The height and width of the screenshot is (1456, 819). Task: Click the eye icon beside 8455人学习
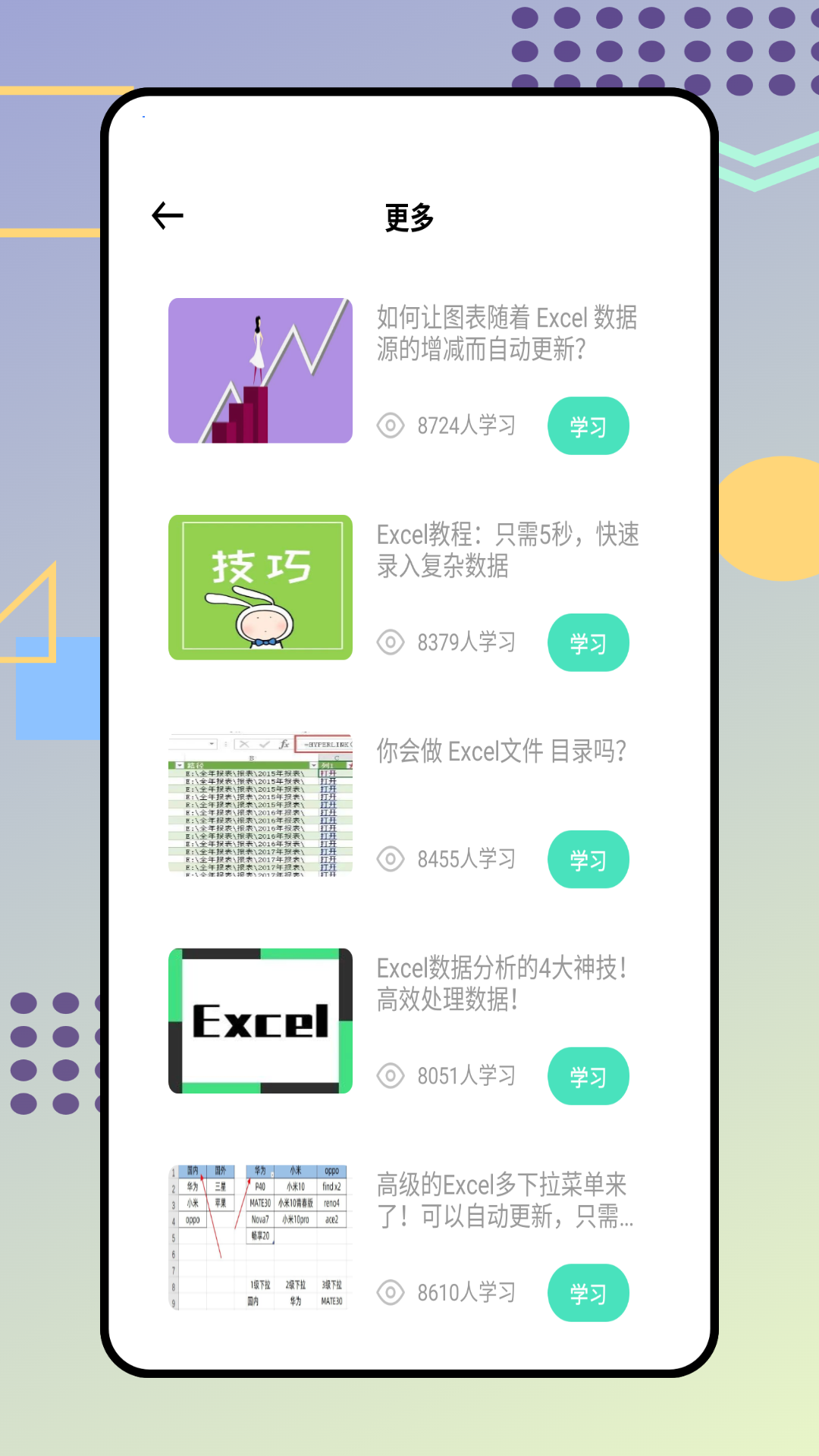pyautogui.click(x=390, y=859)
